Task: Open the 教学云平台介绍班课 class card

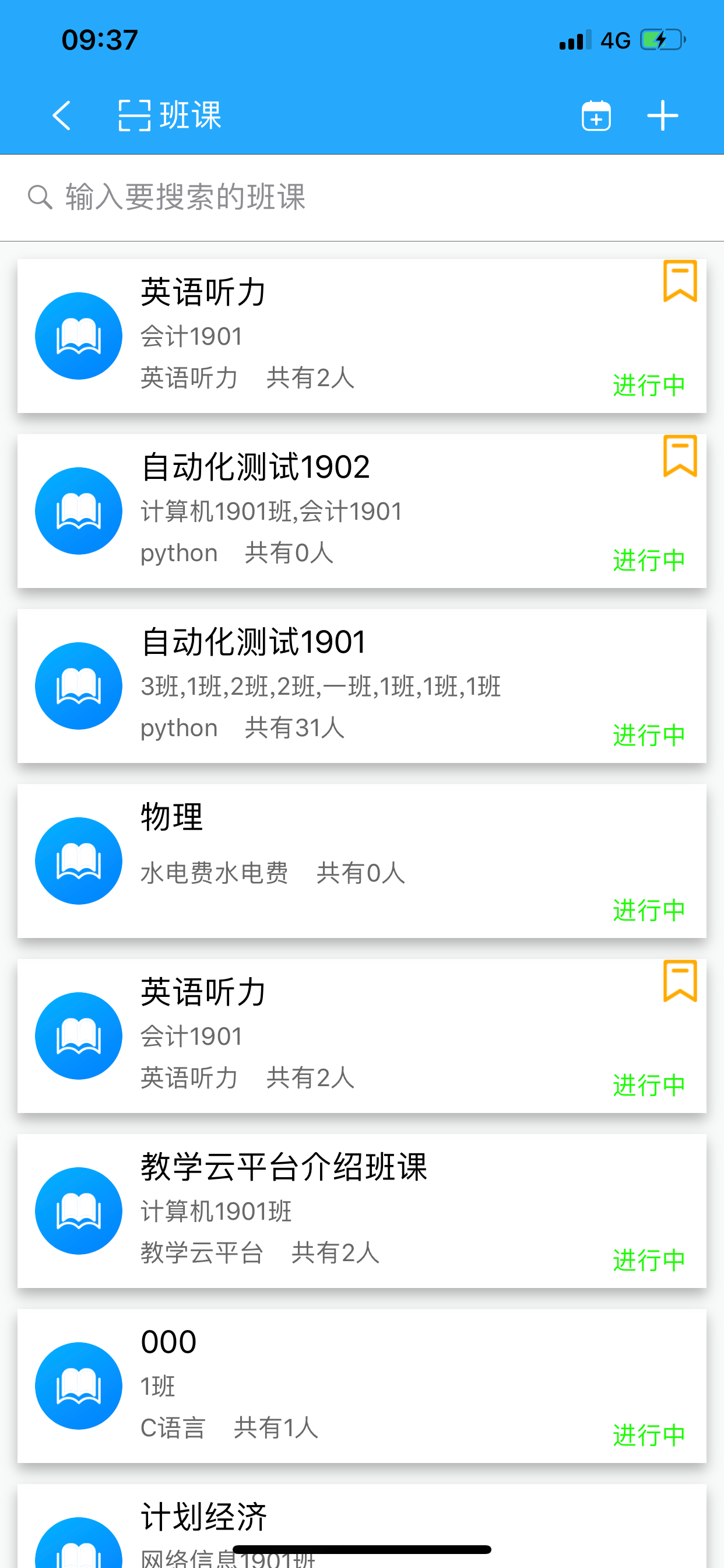Action: 362,1210
